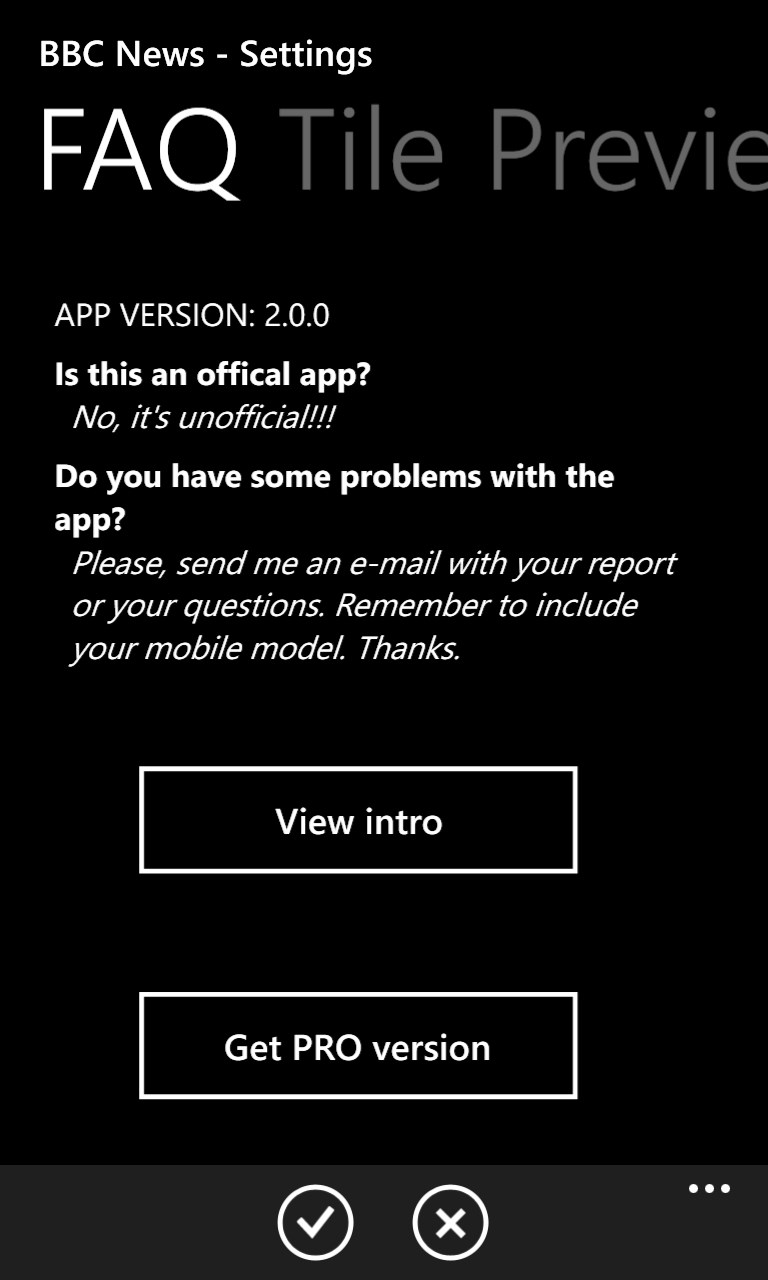The width and height of the screenshot is (768, 1280).
Task: Confirm settings with the checkmark icon
Action: click(315, 1222)
